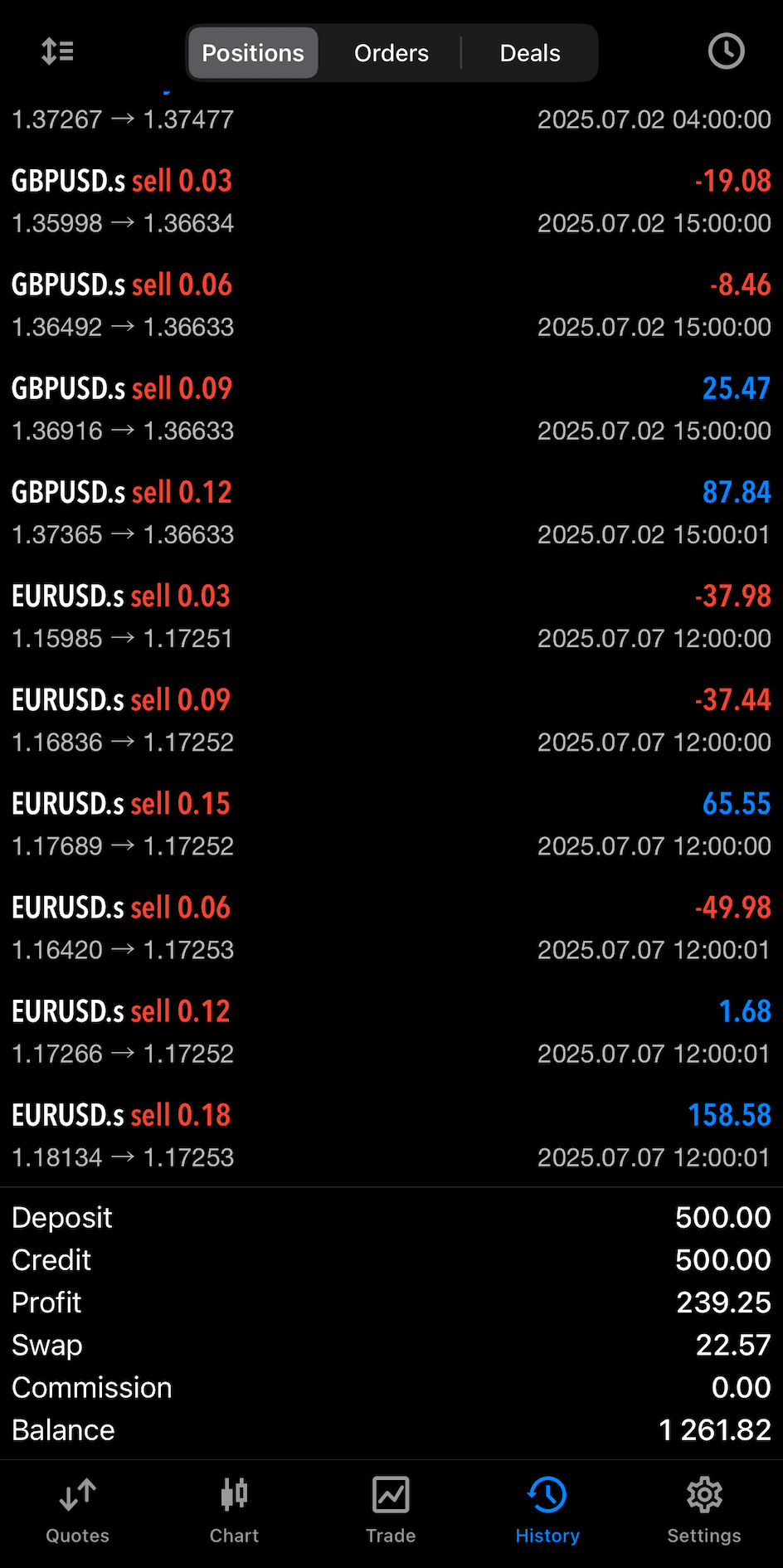Image resolution: width=783 pixels, height=1568 pixels.
Task: Open EURUSD.s sell 0.12 position details
Action: (x=391, y=1031)
